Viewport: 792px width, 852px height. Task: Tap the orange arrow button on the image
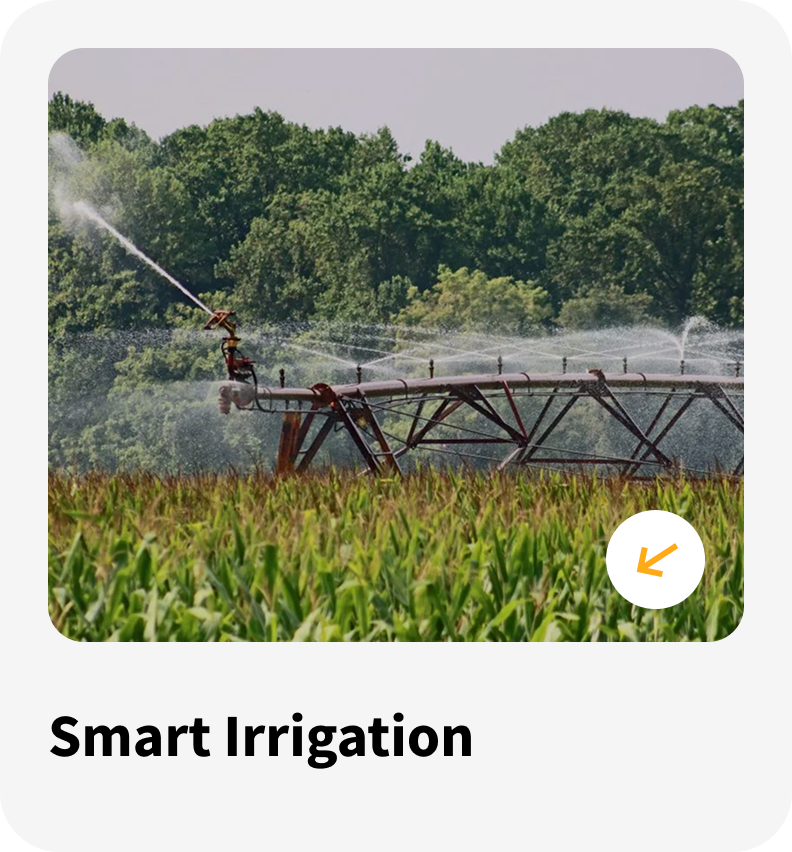[655, 559]
